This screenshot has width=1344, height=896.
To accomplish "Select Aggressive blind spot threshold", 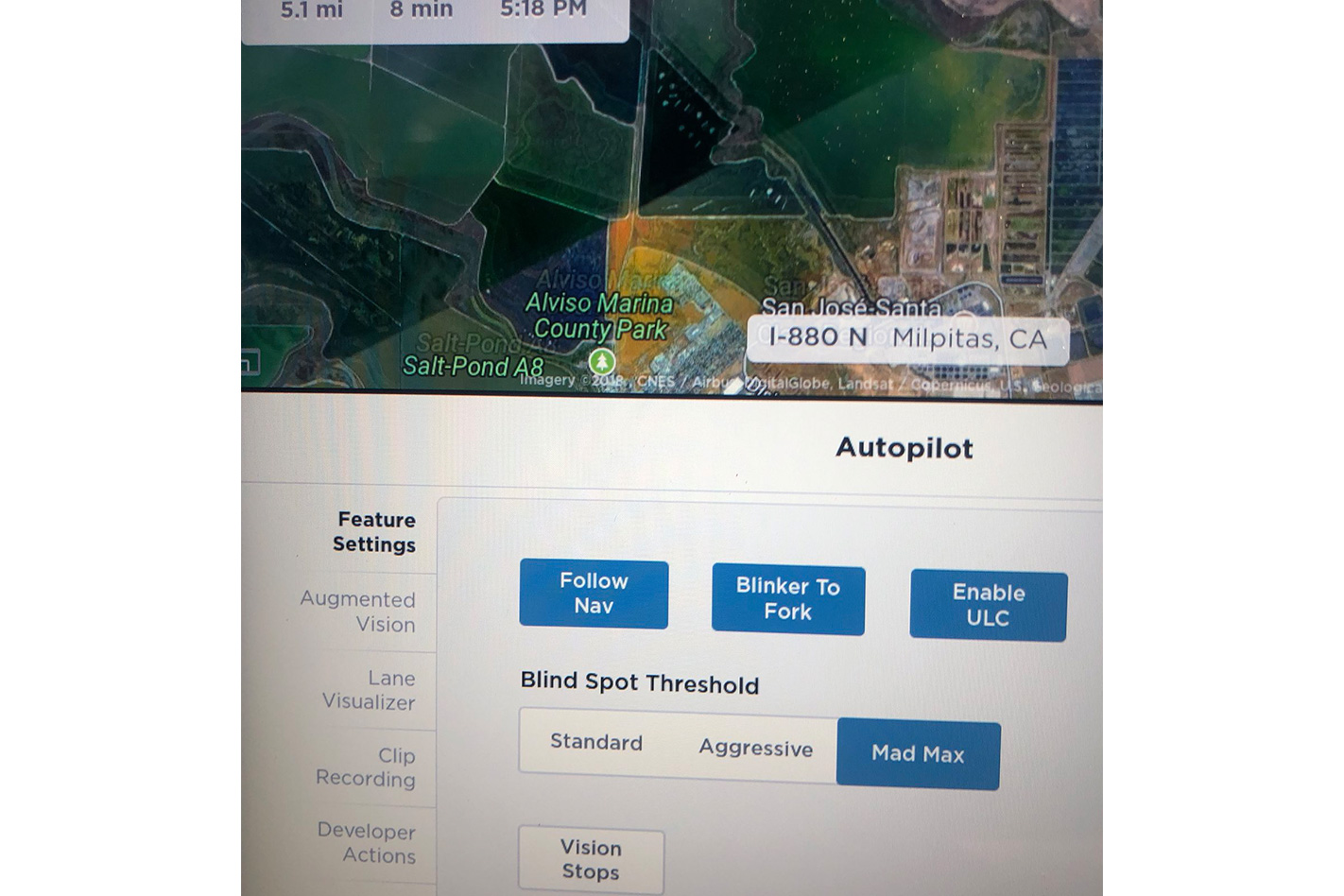I will [x=755, y=748].
